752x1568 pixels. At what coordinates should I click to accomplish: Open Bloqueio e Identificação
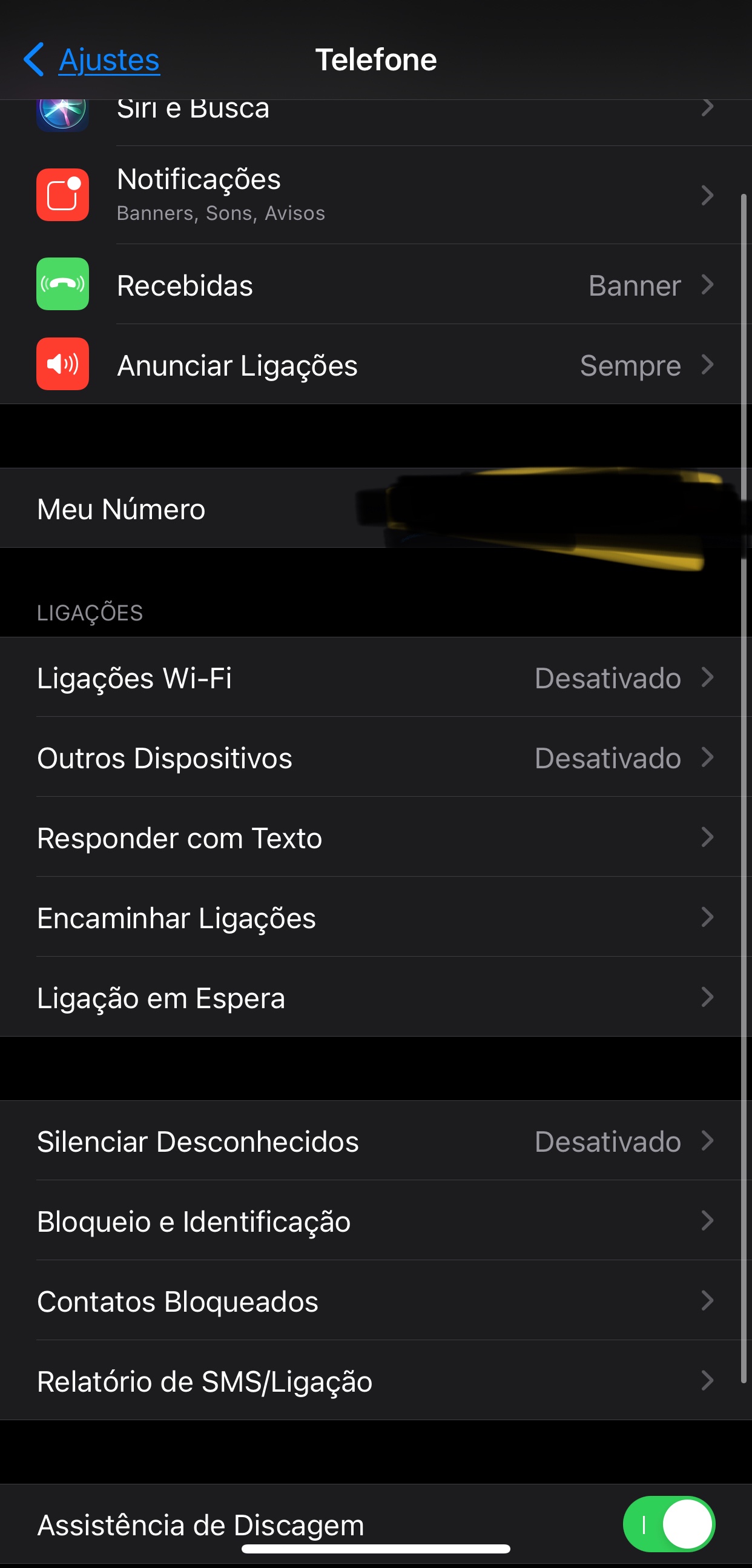tap(375, 1221)
